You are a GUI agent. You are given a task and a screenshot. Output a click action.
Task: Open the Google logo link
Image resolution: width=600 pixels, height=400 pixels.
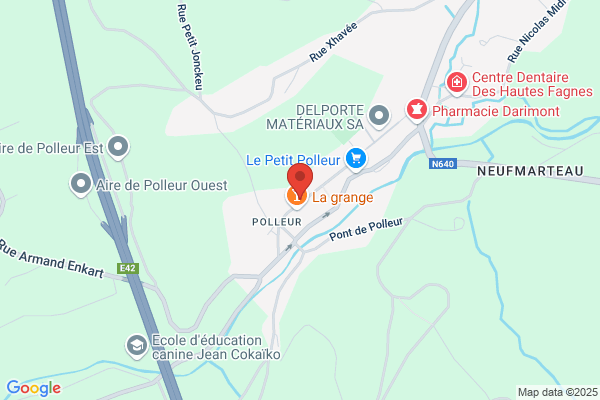click(34, 388)
